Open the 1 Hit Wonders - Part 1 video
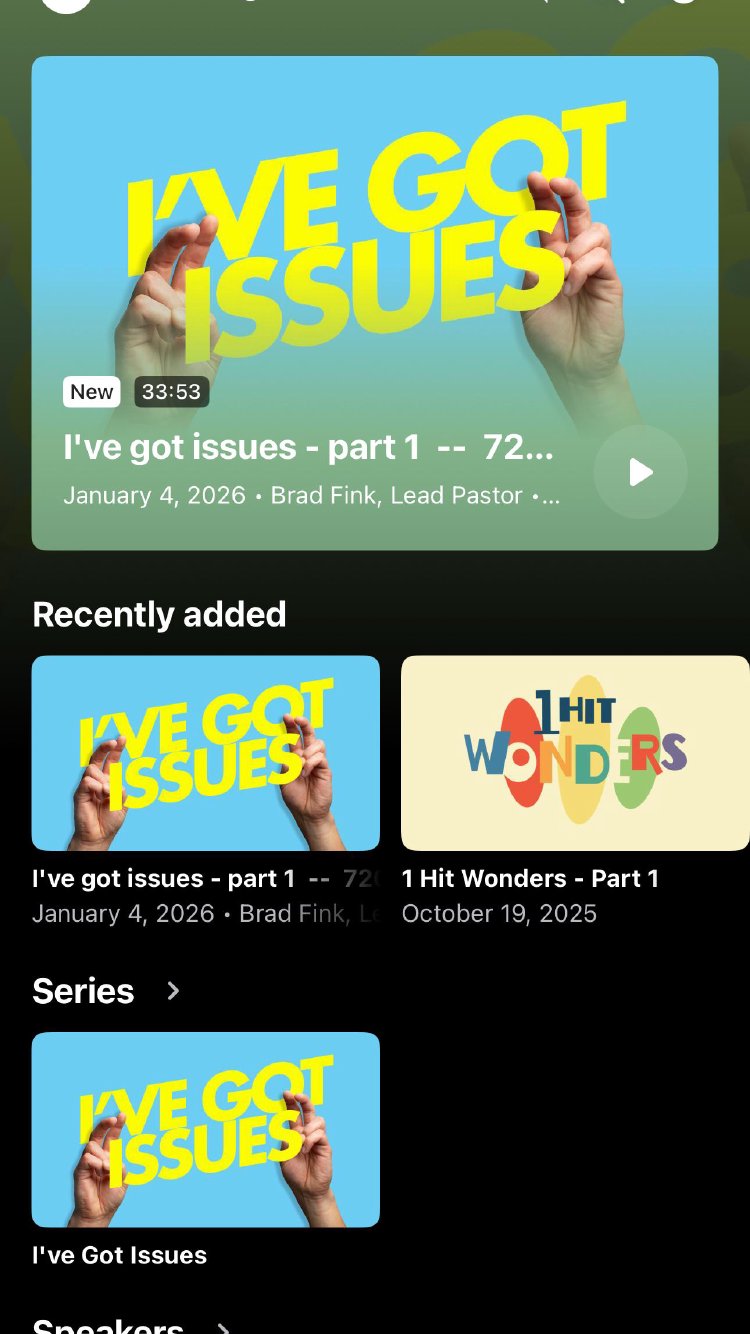 (574, 753)
